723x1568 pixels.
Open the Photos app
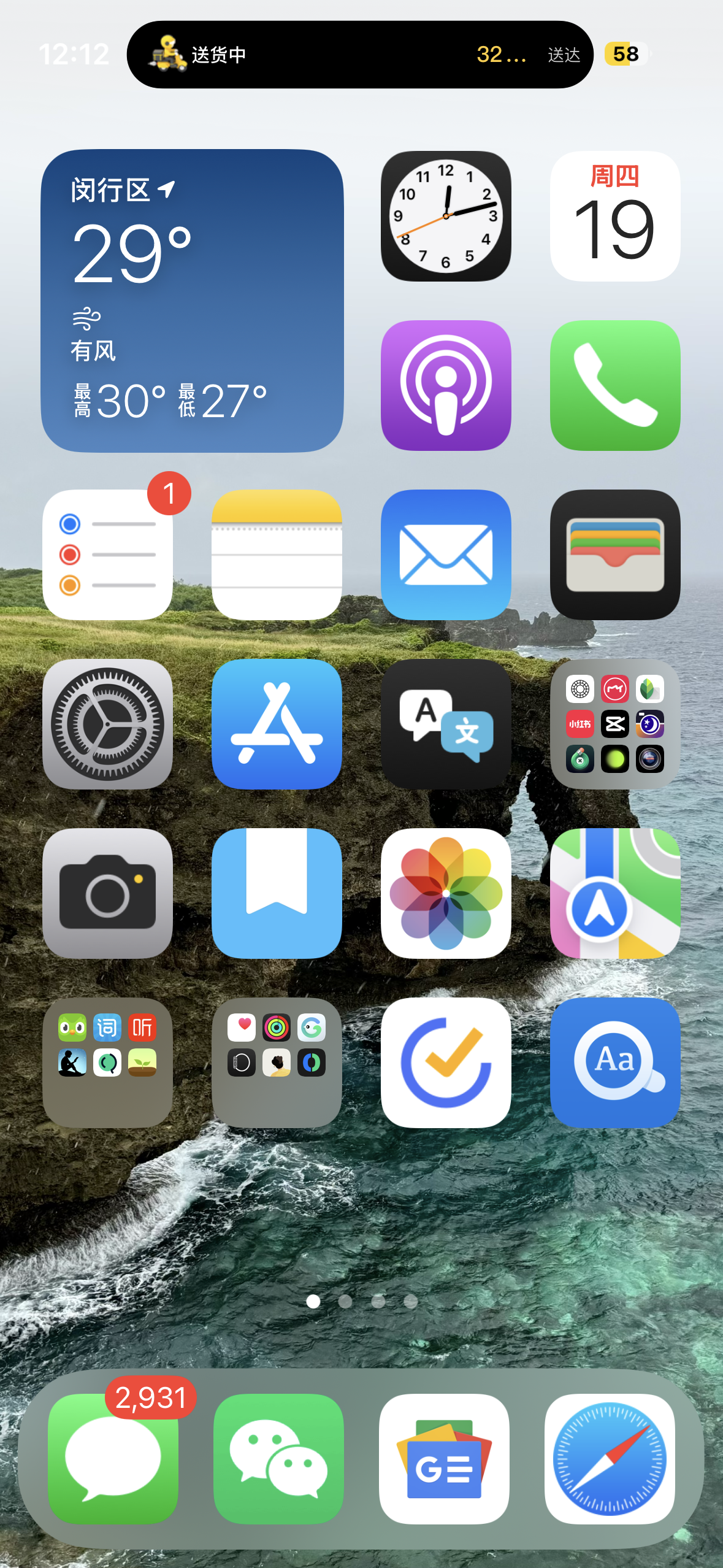coord(446,893)
